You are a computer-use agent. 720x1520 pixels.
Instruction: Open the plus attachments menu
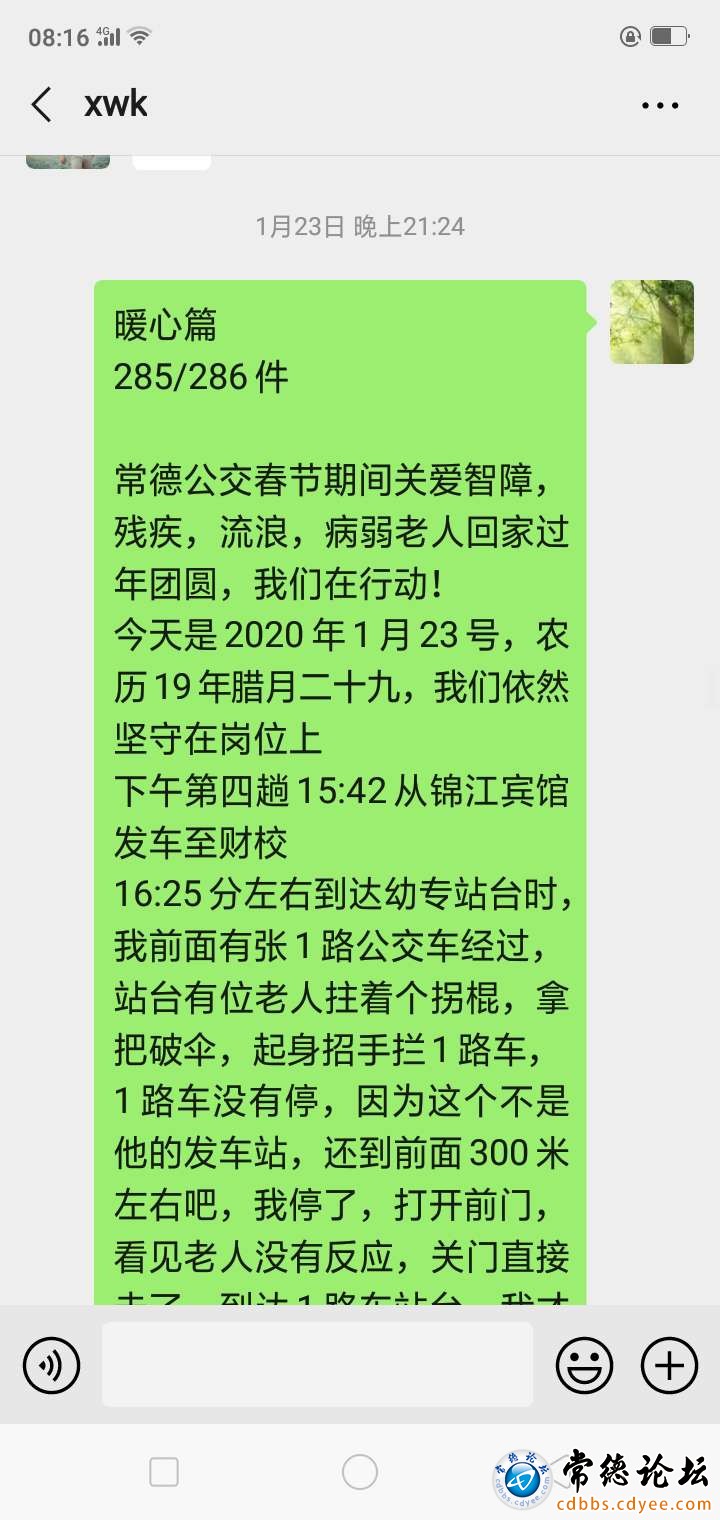[x=669, y=1365]
